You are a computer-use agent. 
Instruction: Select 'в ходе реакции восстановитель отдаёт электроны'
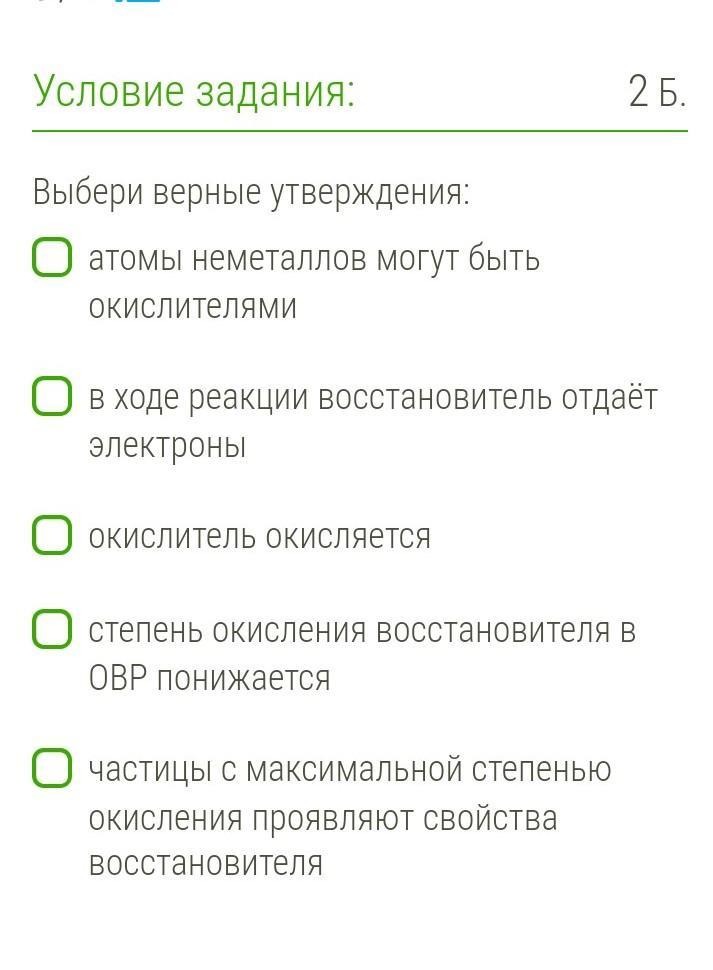coord(52,396)
